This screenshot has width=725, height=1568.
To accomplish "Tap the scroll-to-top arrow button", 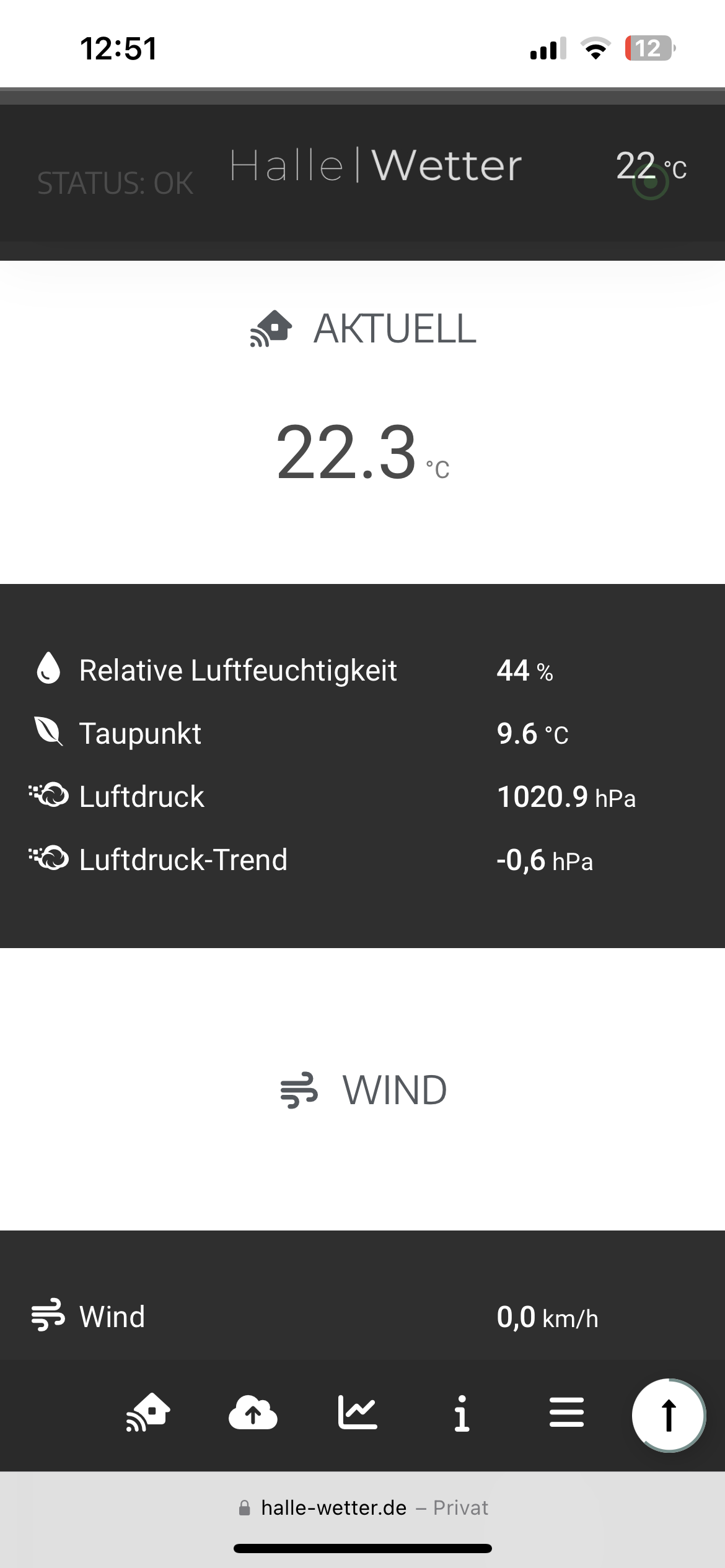I will (668, 1415).
